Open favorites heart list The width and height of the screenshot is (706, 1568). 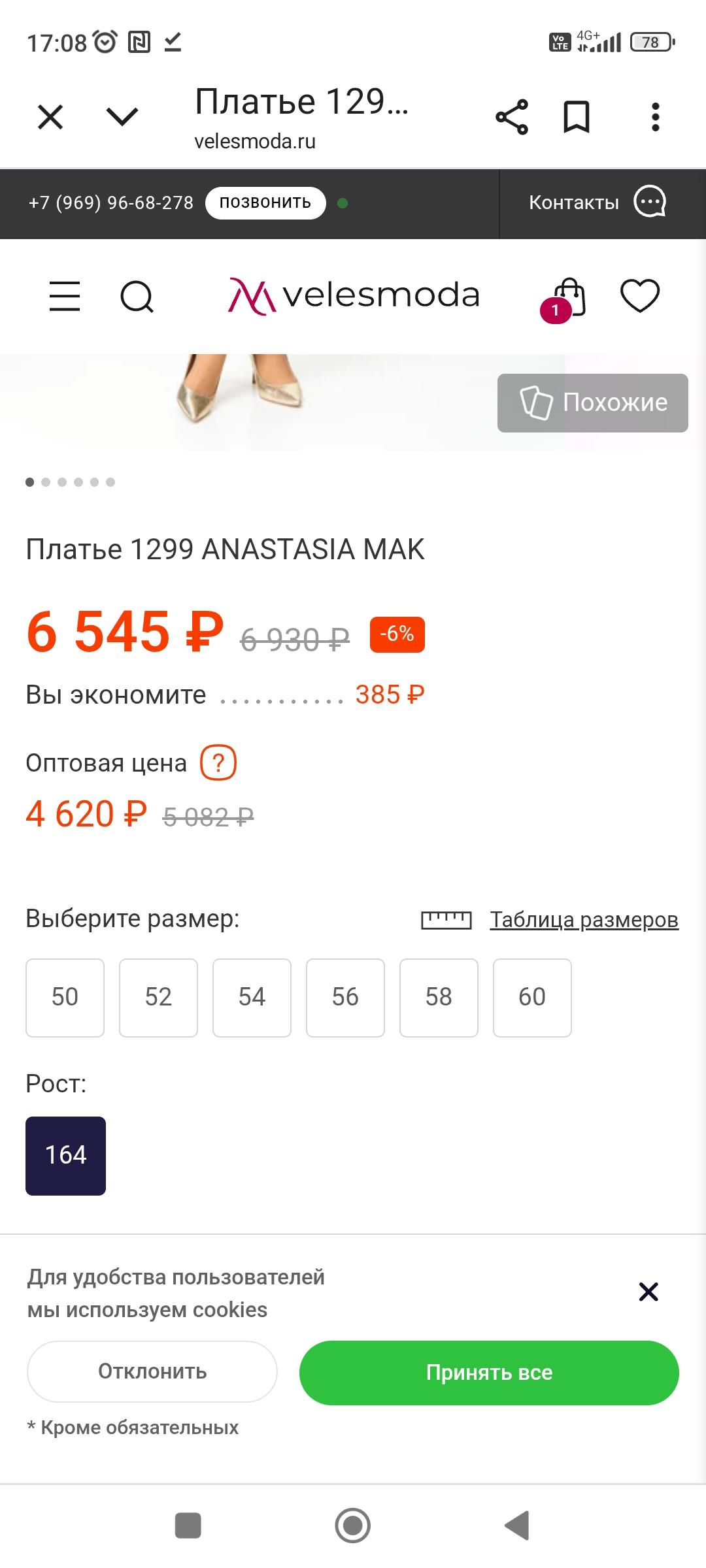pos(639,296)
